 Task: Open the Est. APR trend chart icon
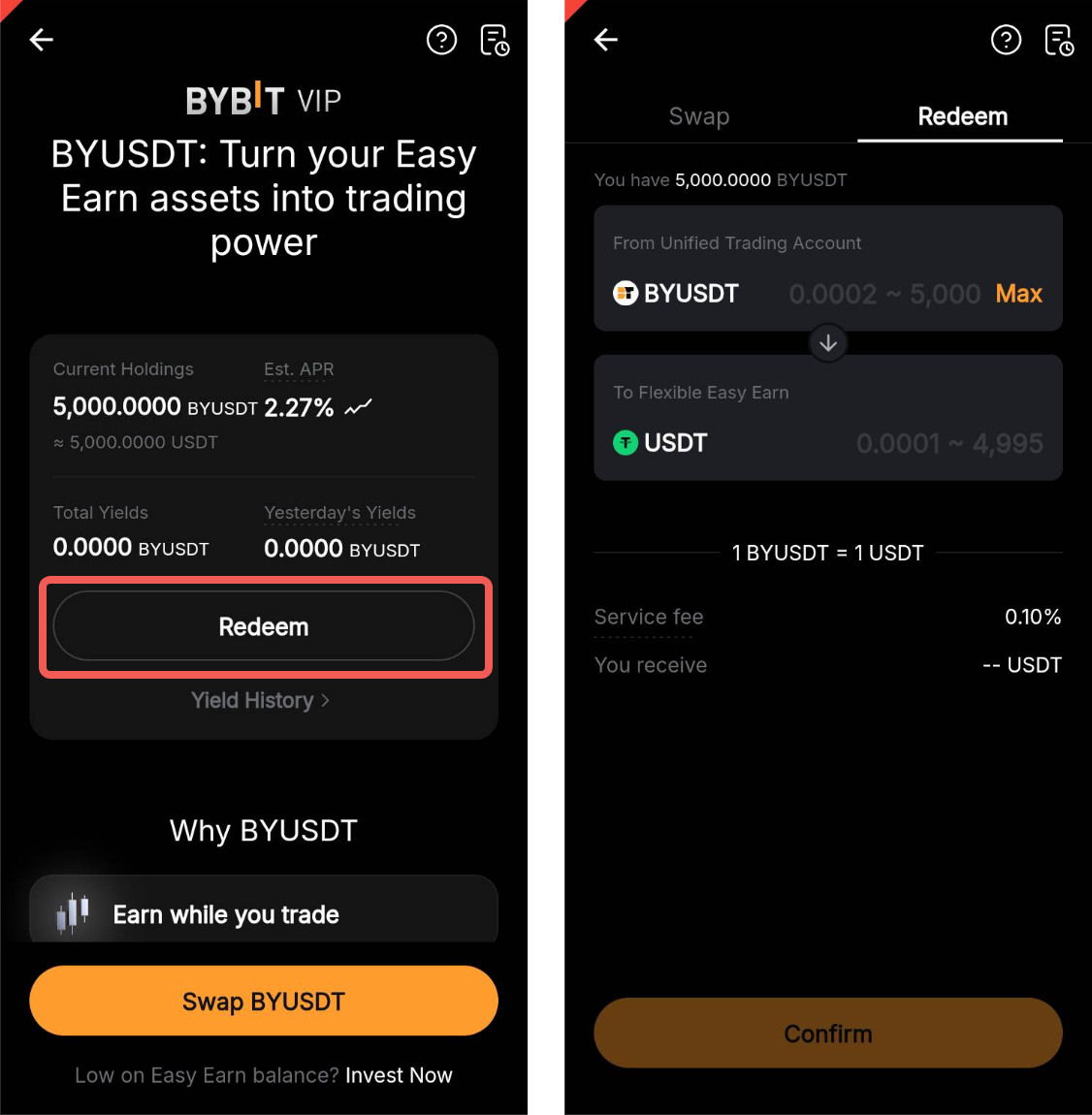358,407
